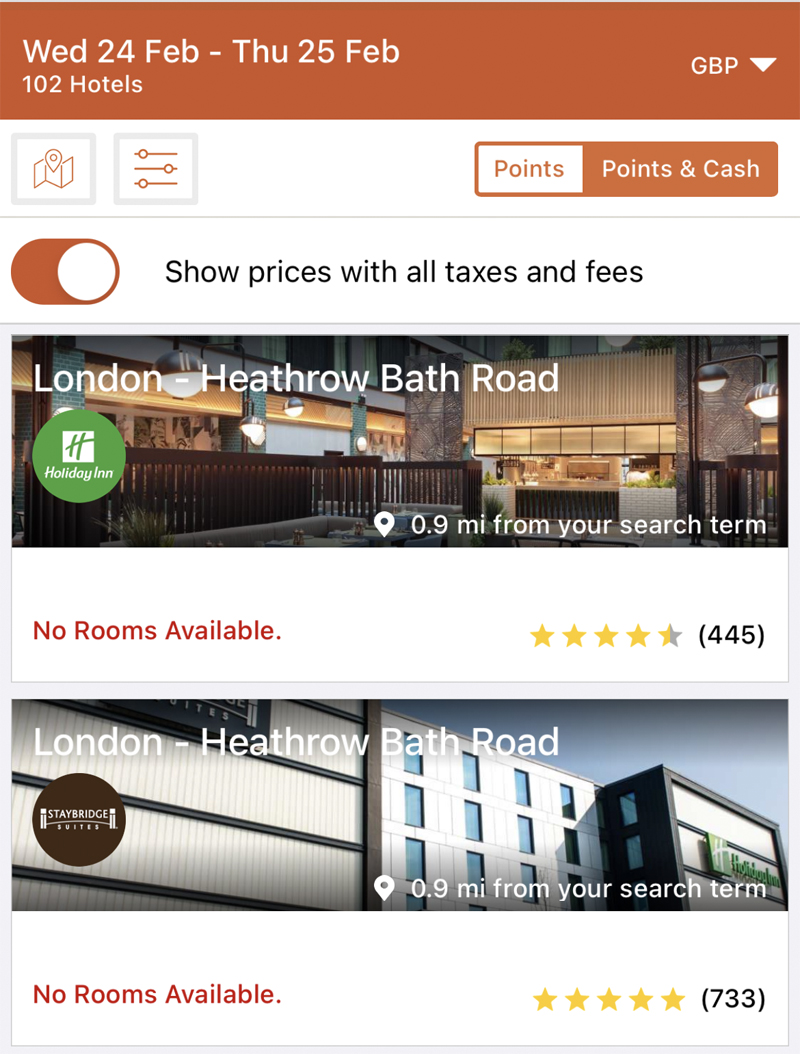The image size is (800, 1054).
Task: Open the map view icon
Action: (x=53, y=169)
